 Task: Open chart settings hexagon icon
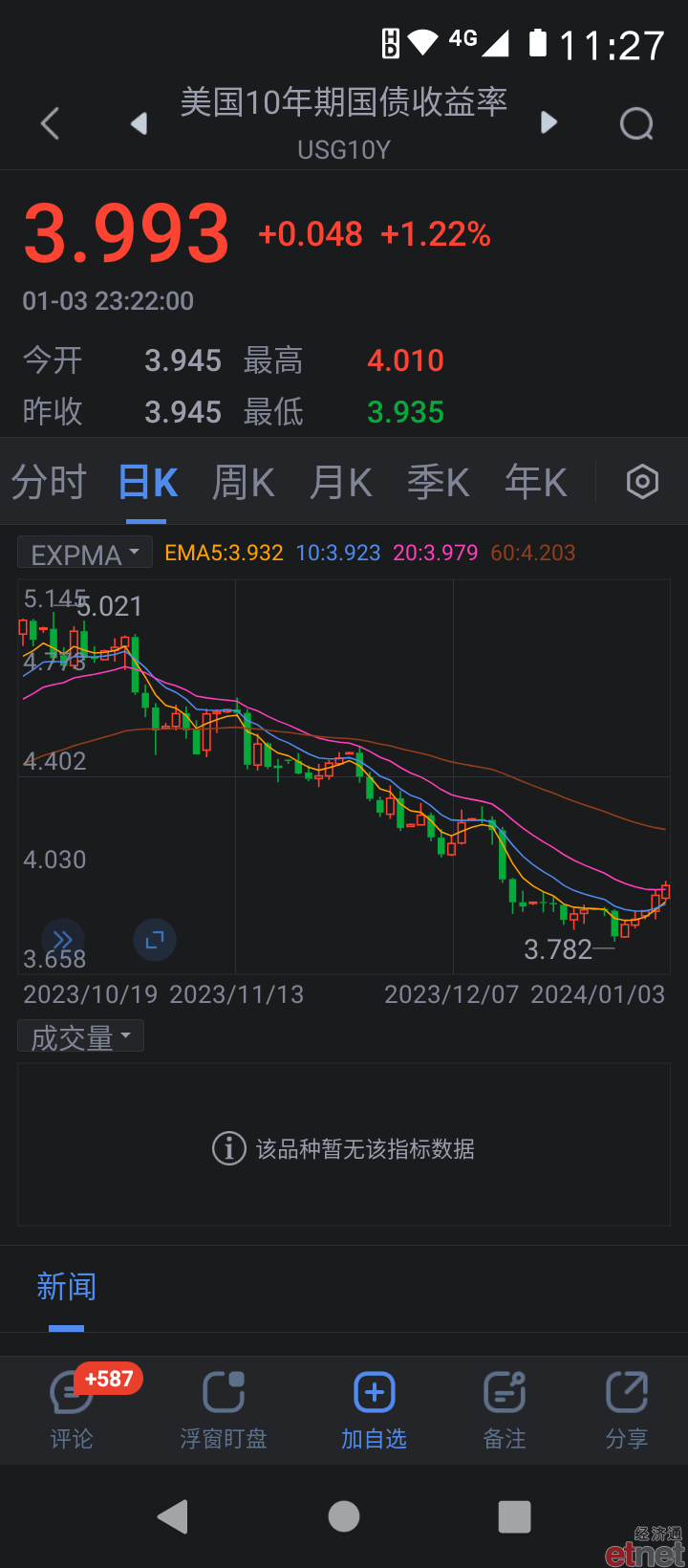click(642, 482)
